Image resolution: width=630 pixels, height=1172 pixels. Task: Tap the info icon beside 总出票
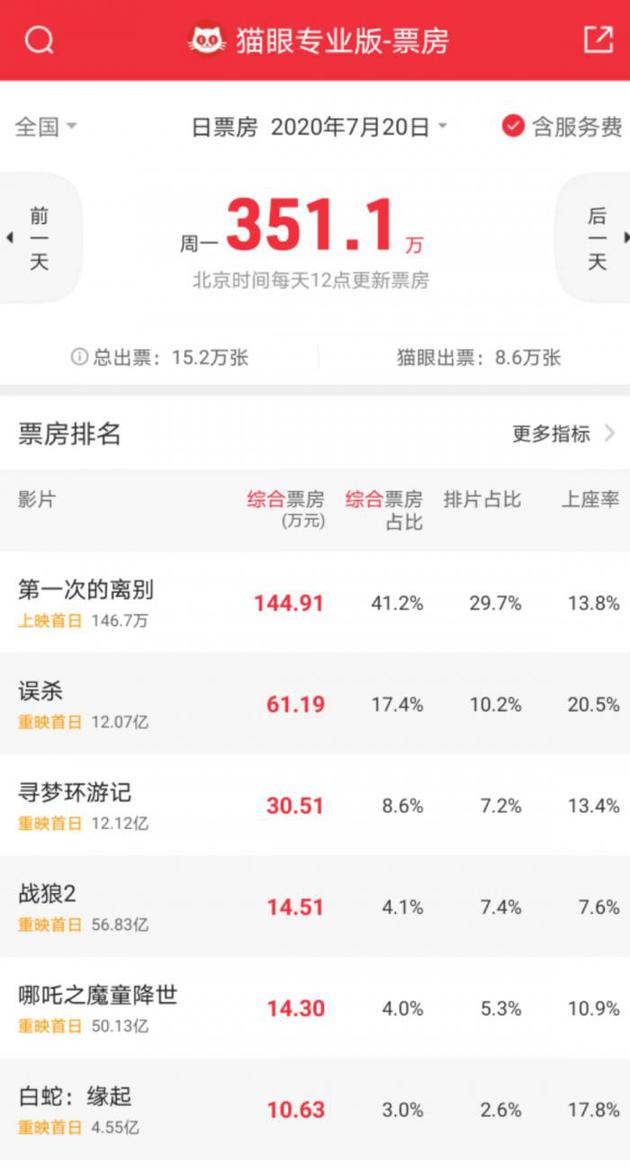[79, 357]
